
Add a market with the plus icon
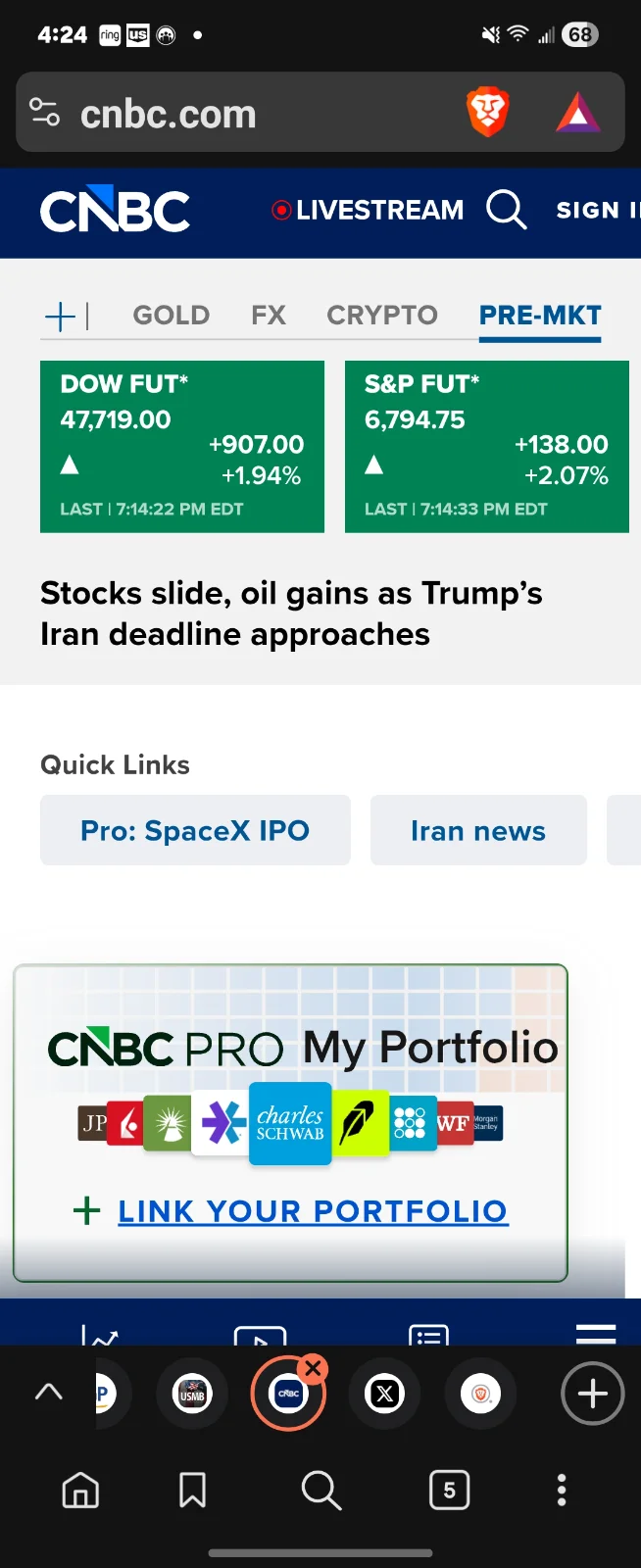(x=61, y=316)
